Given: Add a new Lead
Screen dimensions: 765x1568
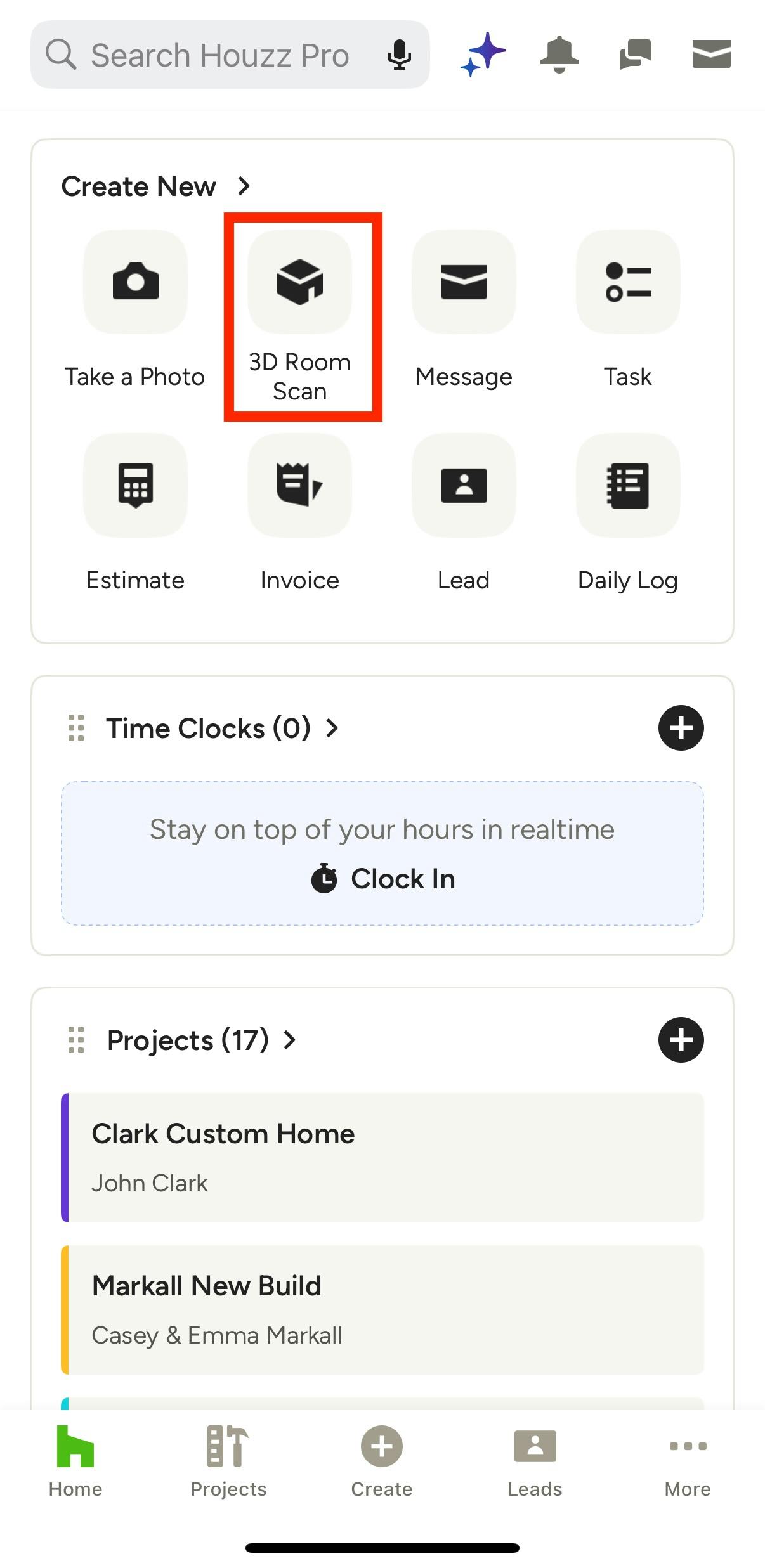Looking at the screenshot, I should click(464, 486).
